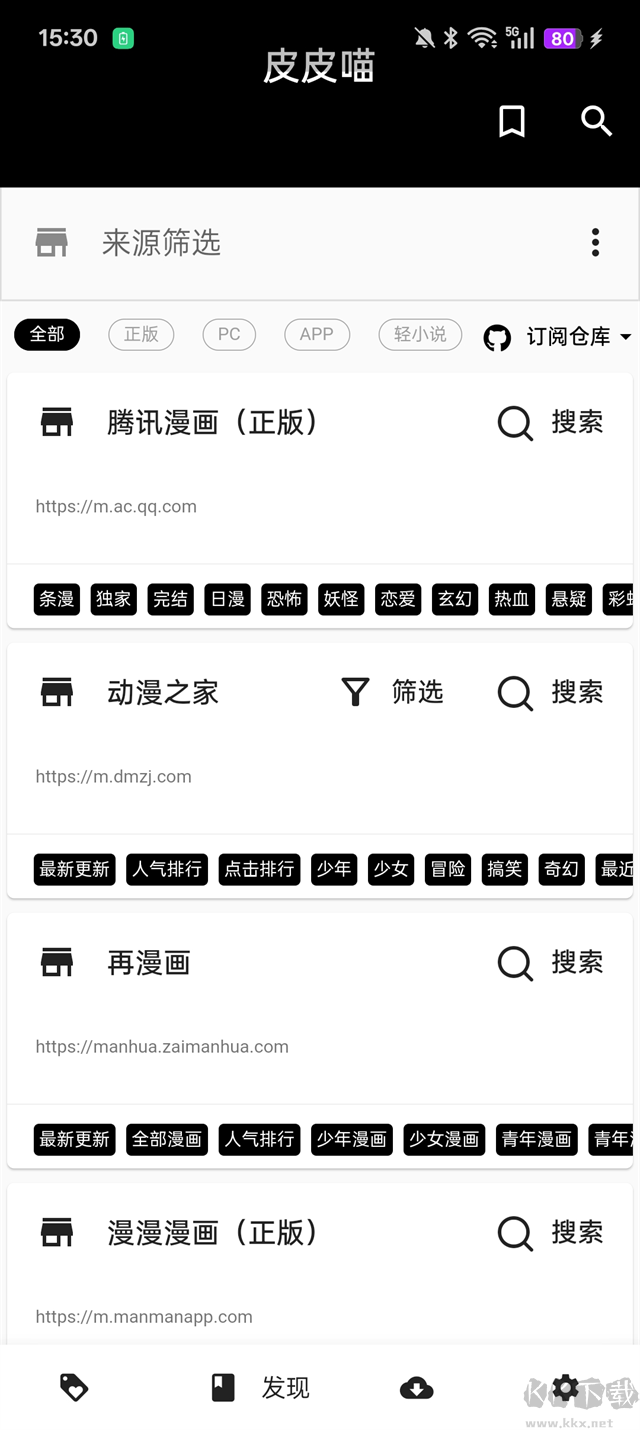This screenshot has height=1430, width=640.
Task: Search within 漫漫漫画（正版）
Action: (x=551, y=1233)
